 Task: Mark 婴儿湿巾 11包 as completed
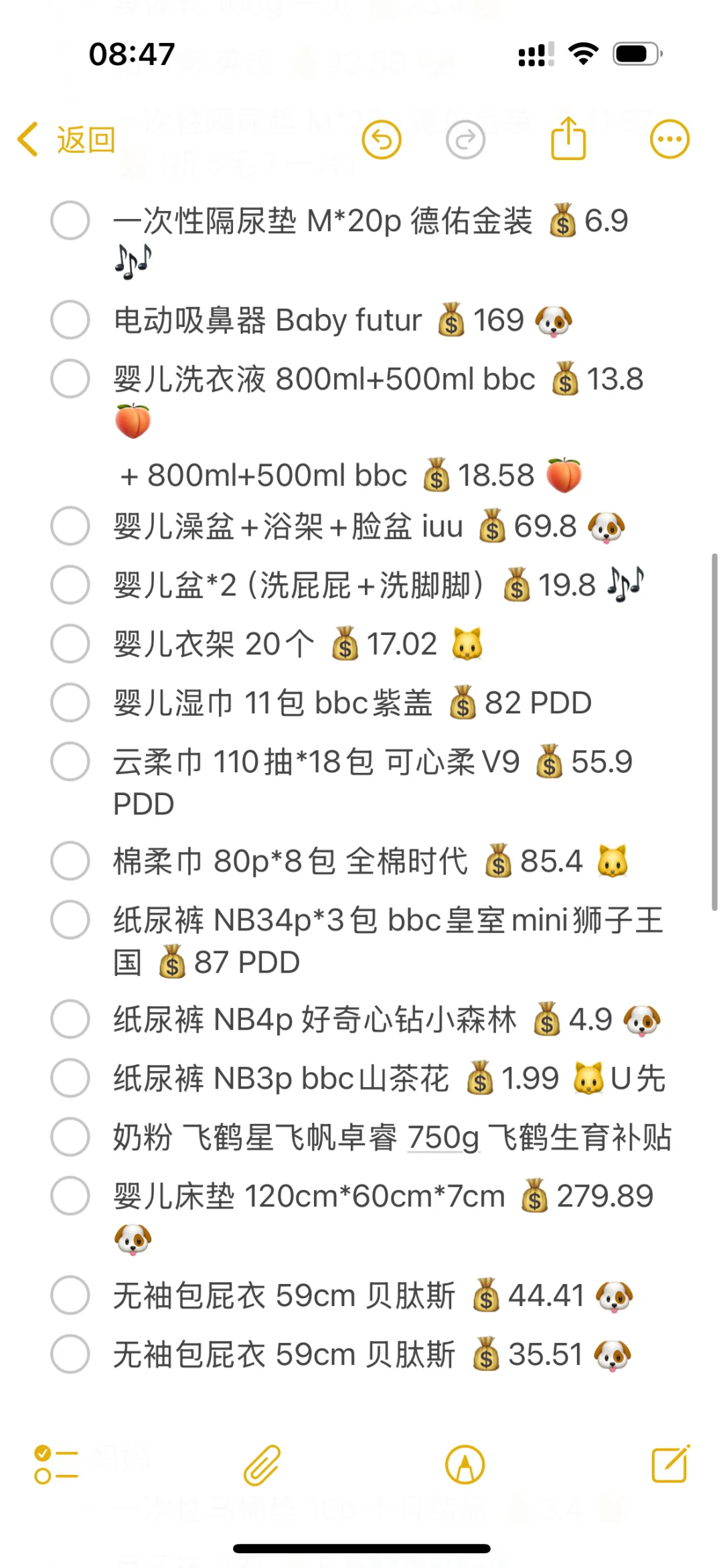70,703
